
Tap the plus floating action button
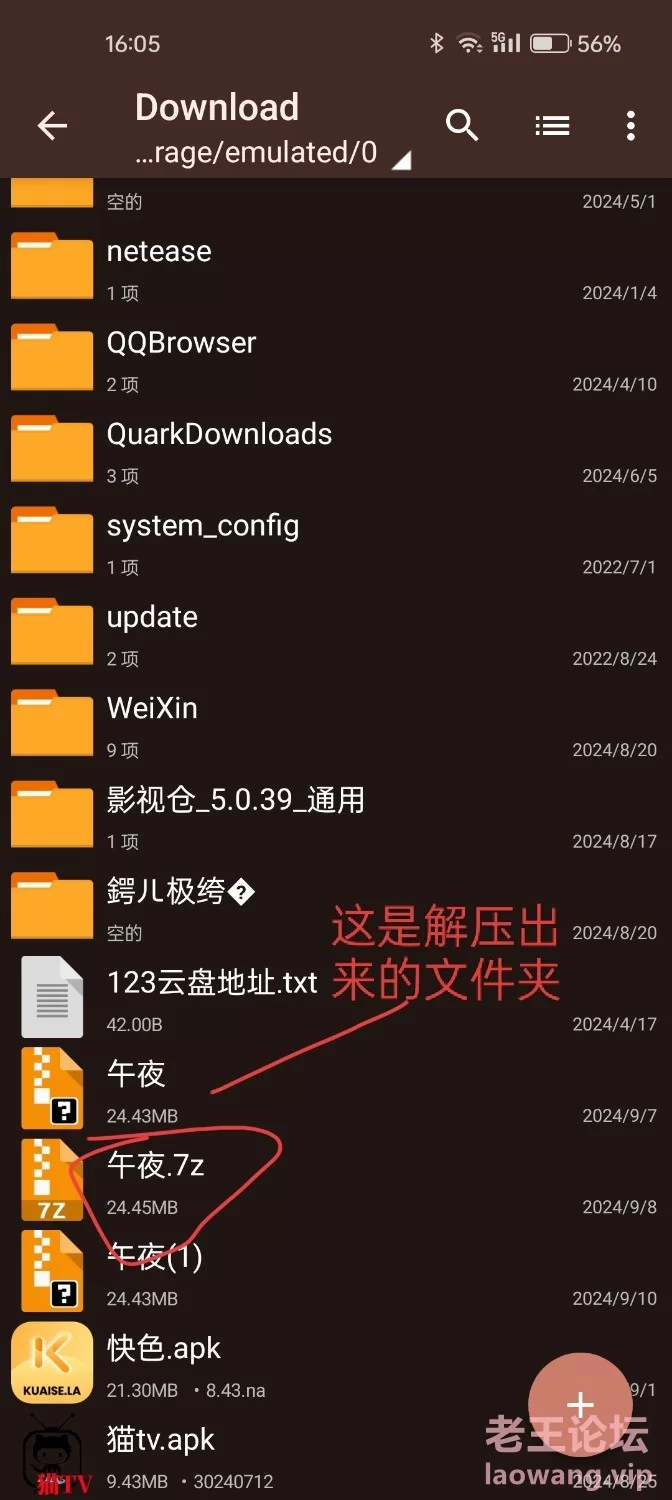[580, 1405]
